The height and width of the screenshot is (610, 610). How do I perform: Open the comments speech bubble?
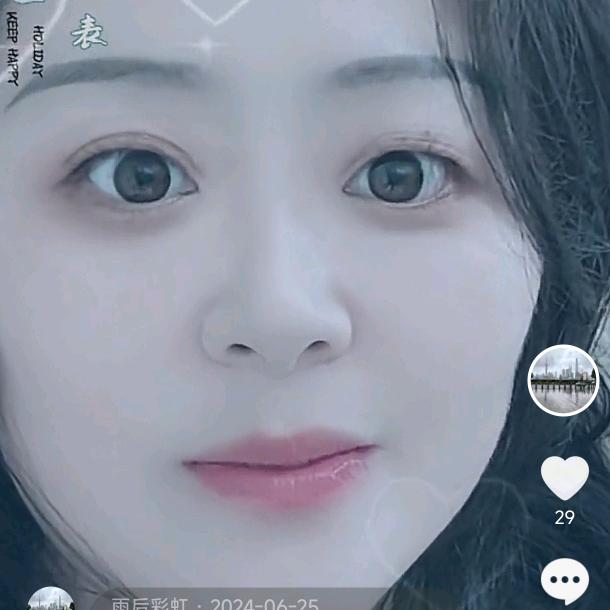[x=565, y=582]
